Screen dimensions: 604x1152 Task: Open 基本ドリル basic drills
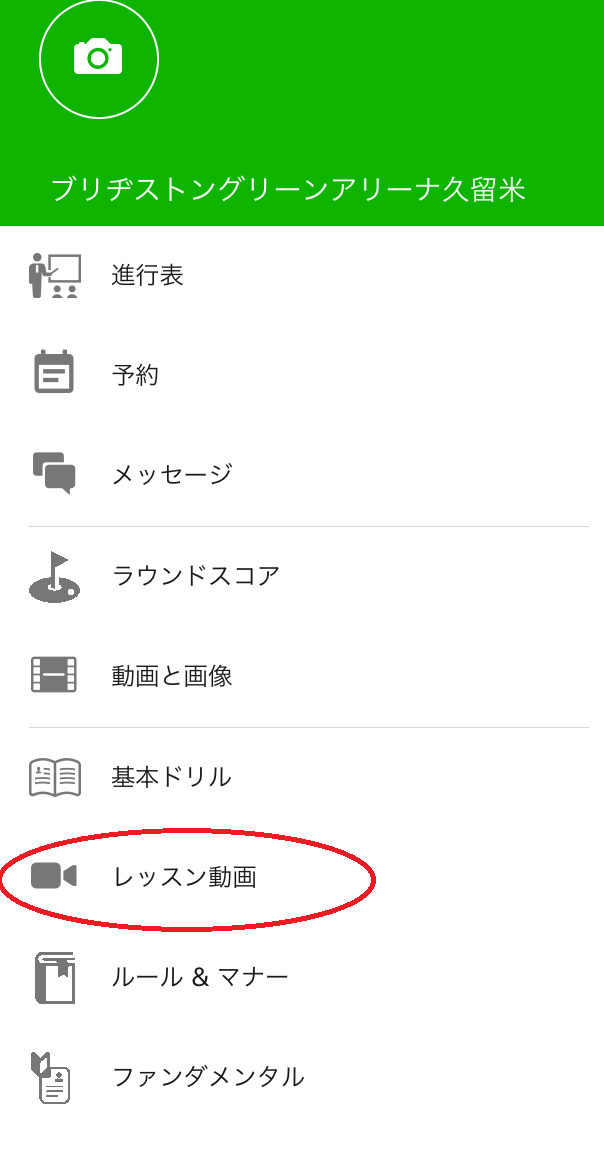tap(171, 777)
